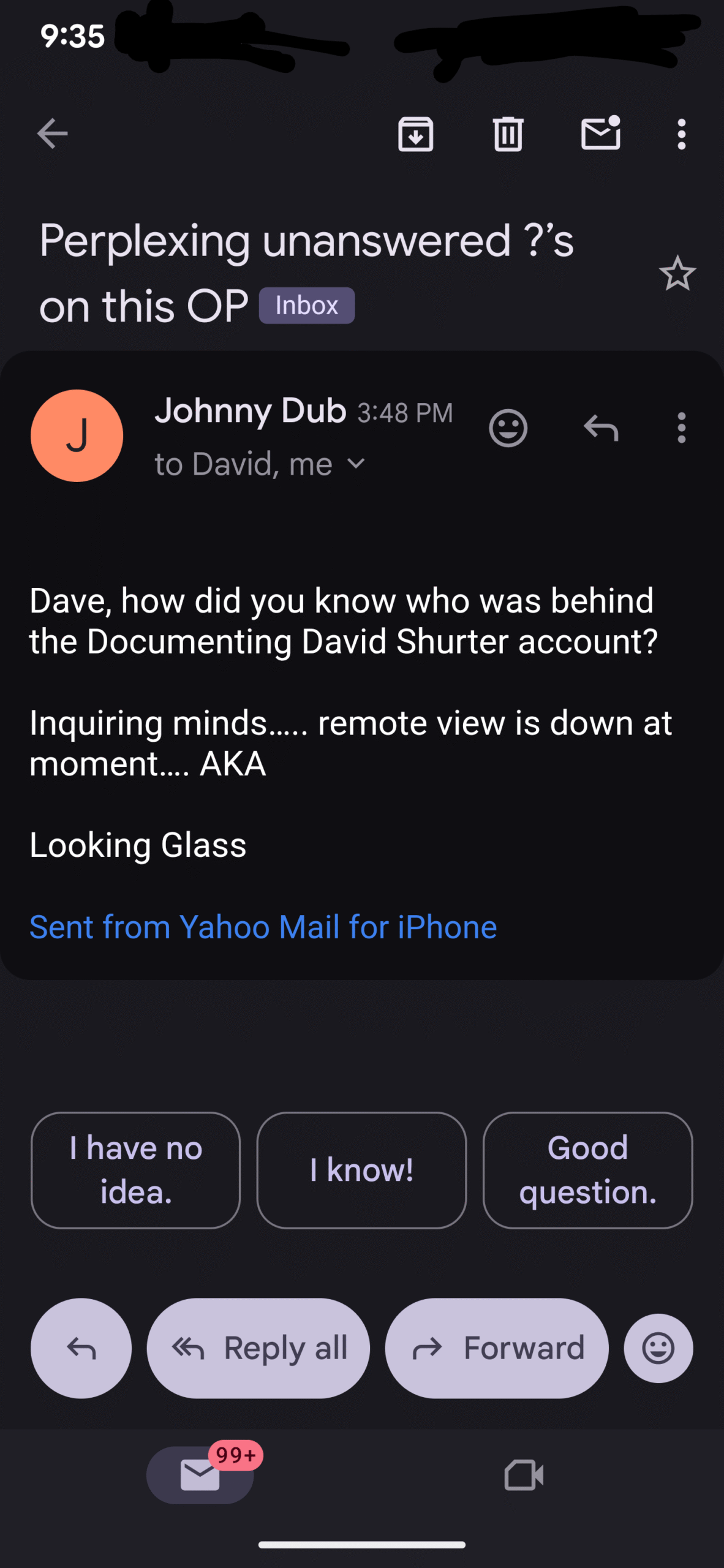This screenshot has height=1568, width=724.
Task: Delete this email with the trash icon
Action: [x=508, y=134]
